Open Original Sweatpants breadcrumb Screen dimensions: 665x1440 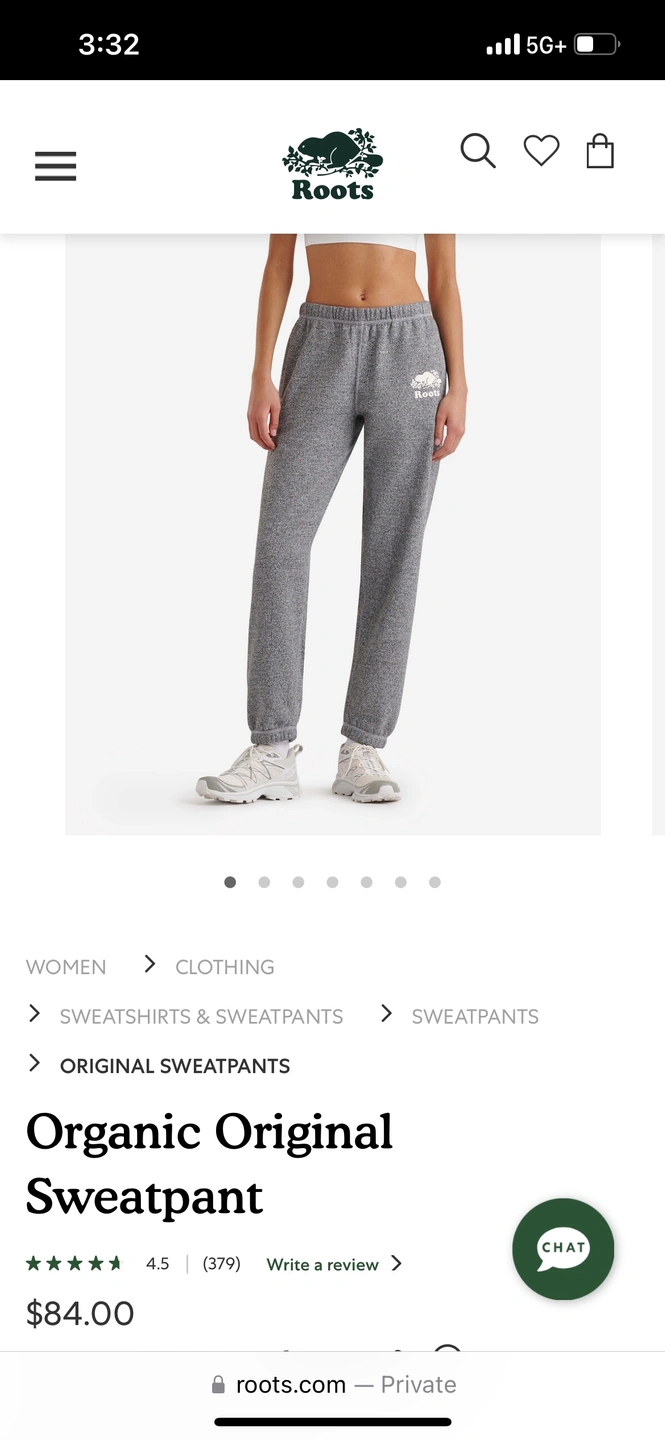(175, 1066)
